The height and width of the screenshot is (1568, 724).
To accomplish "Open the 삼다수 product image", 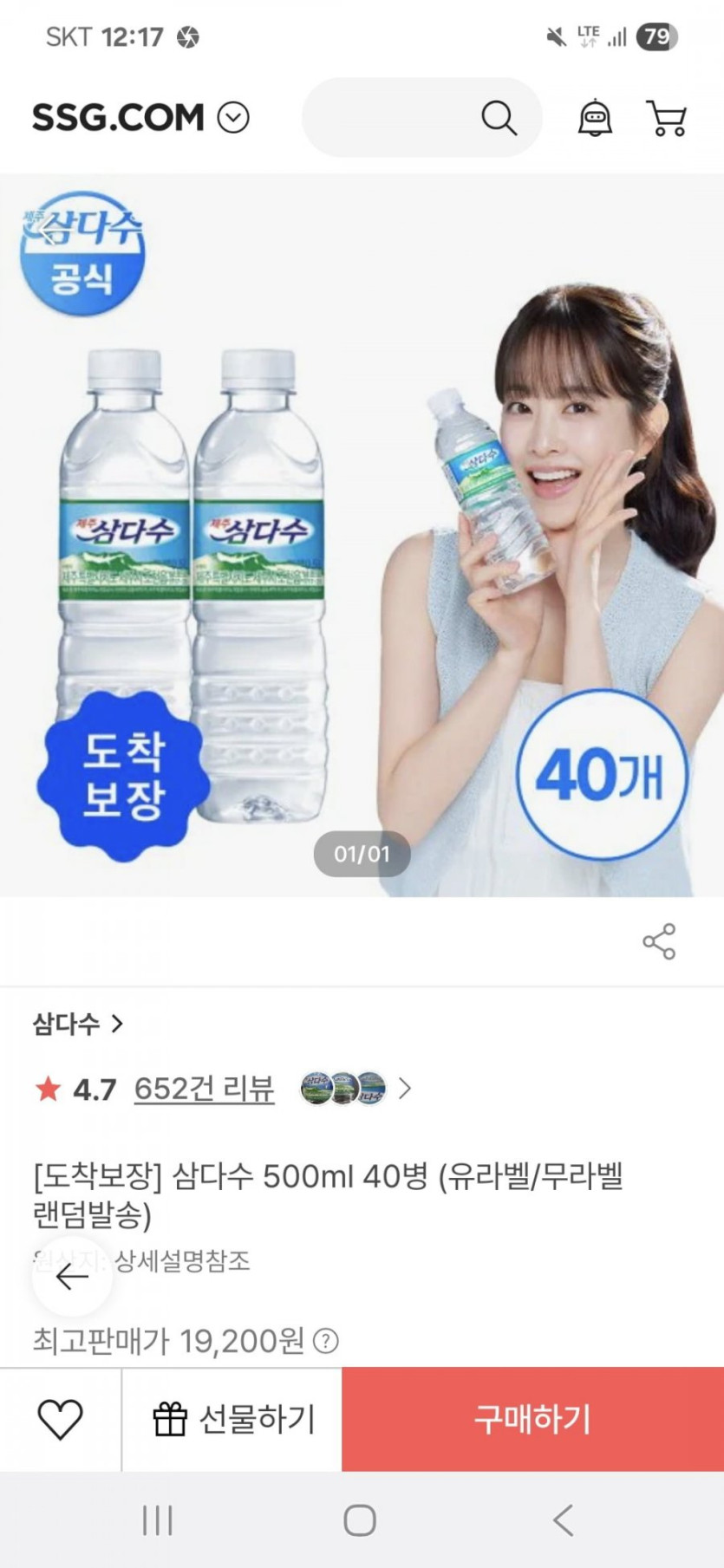I will (x=362, y=535).
